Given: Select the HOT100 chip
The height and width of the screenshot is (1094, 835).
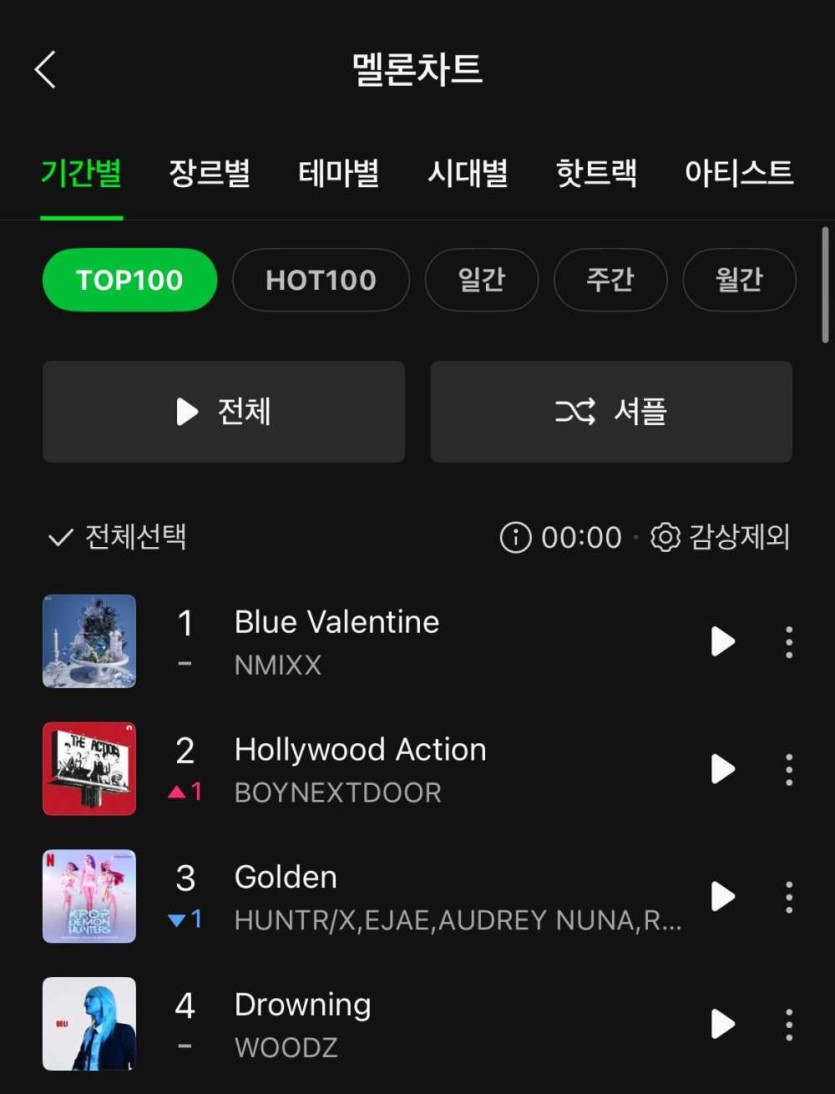Looking at the screenshot, I should click(320, 280).
